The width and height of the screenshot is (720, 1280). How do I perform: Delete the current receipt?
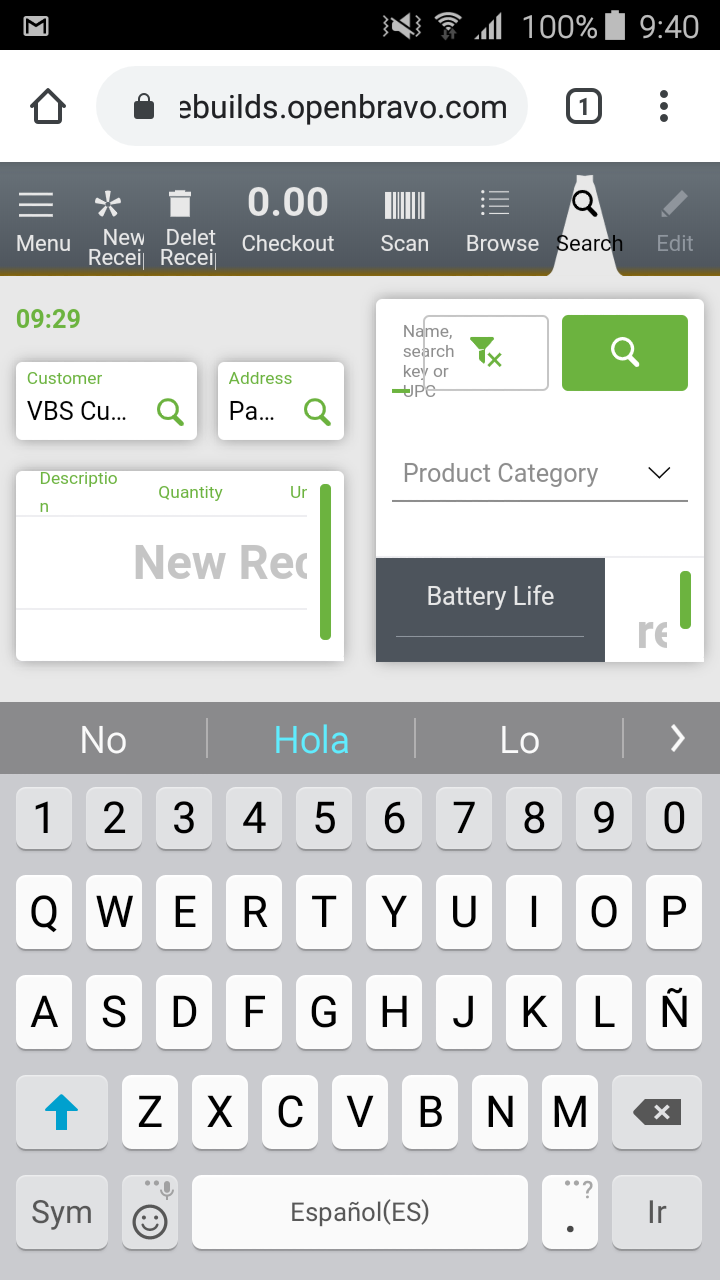(x=186, y=222)
